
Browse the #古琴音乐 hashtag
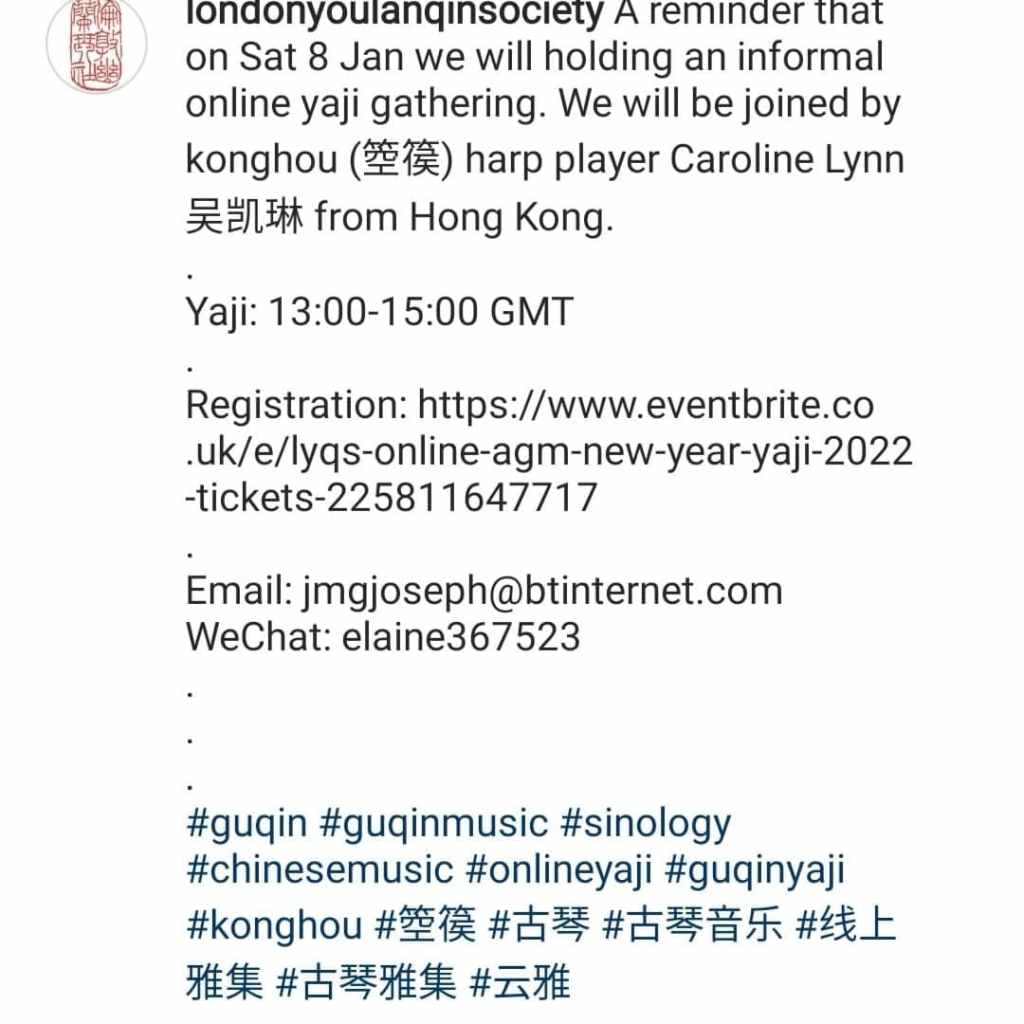tap(692, 926)
